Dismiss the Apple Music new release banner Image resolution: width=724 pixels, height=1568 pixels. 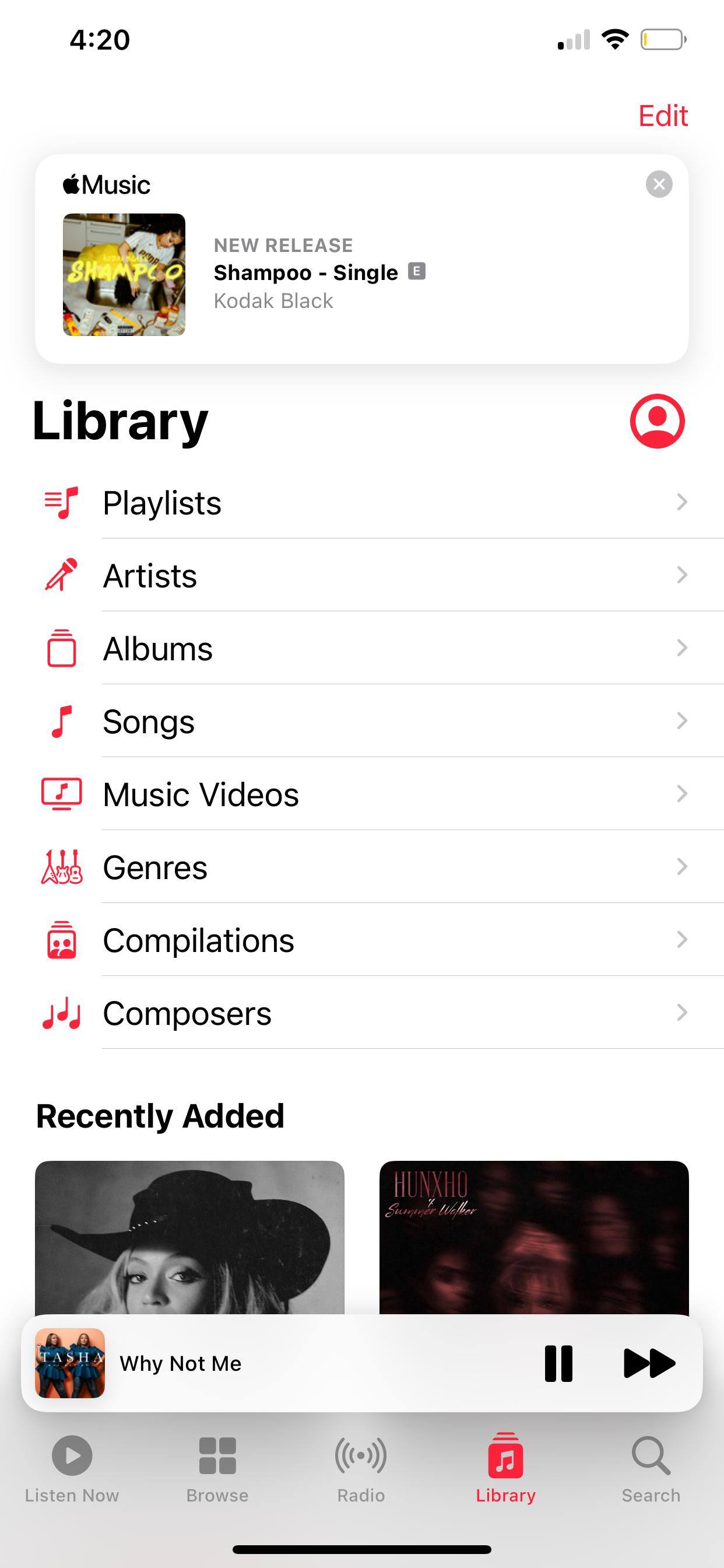(658, 184)
